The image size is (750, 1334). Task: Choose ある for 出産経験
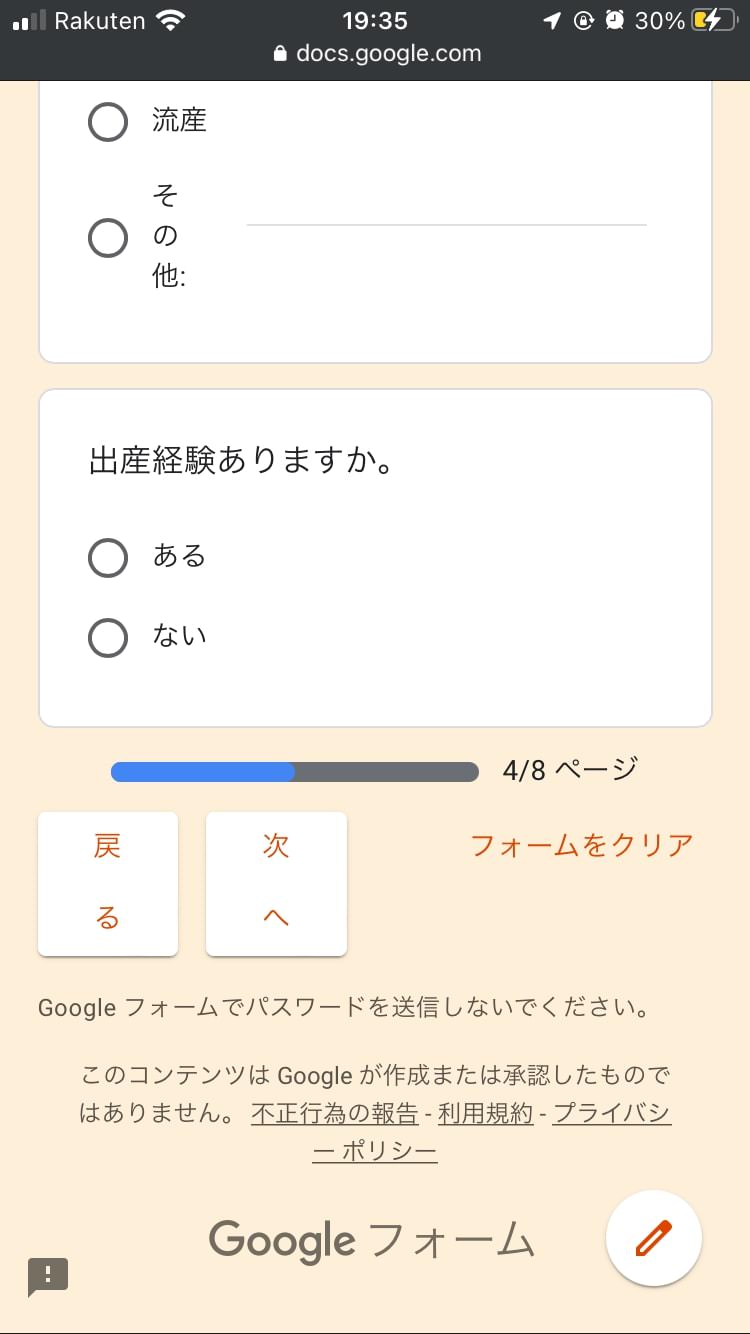coord(108,558)
